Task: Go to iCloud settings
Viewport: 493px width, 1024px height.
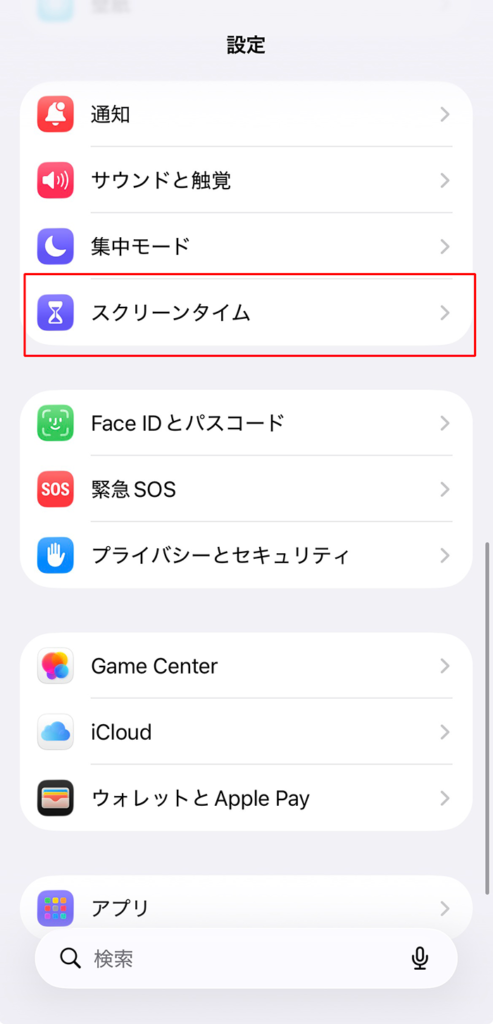Action: pyautogui.click(x=246, y=732)
